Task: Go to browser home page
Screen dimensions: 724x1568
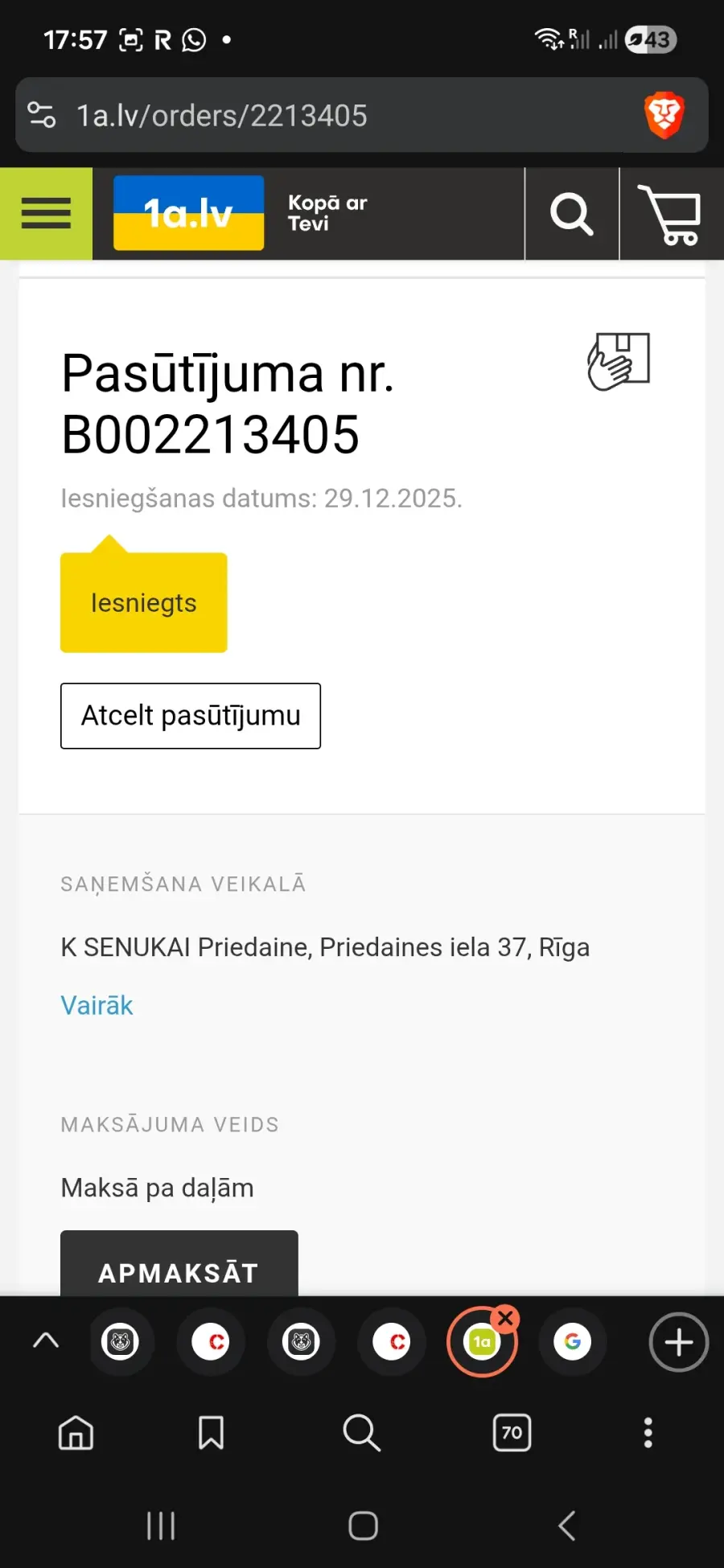Action: (76, 1433)
